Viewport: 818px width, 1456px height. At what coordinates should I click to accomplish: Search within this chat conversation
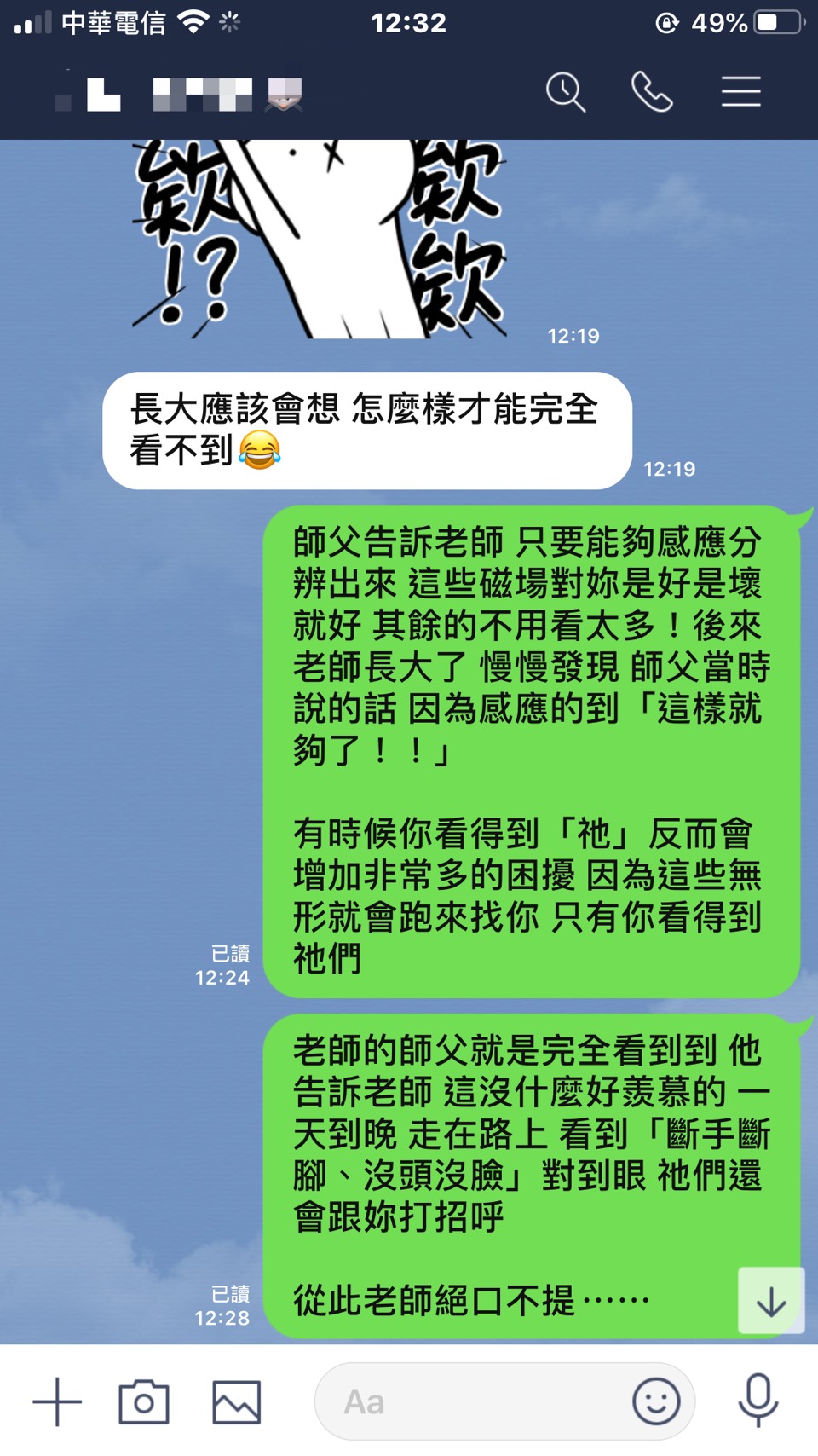[566, 92]
